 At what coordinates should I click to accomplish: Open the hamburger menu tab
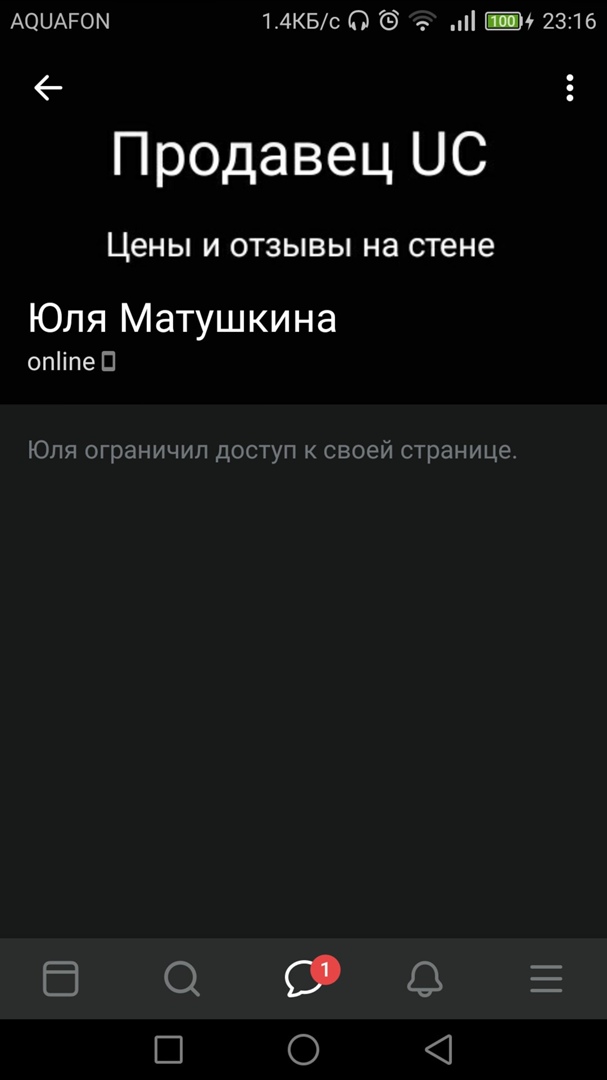[546, 978]
